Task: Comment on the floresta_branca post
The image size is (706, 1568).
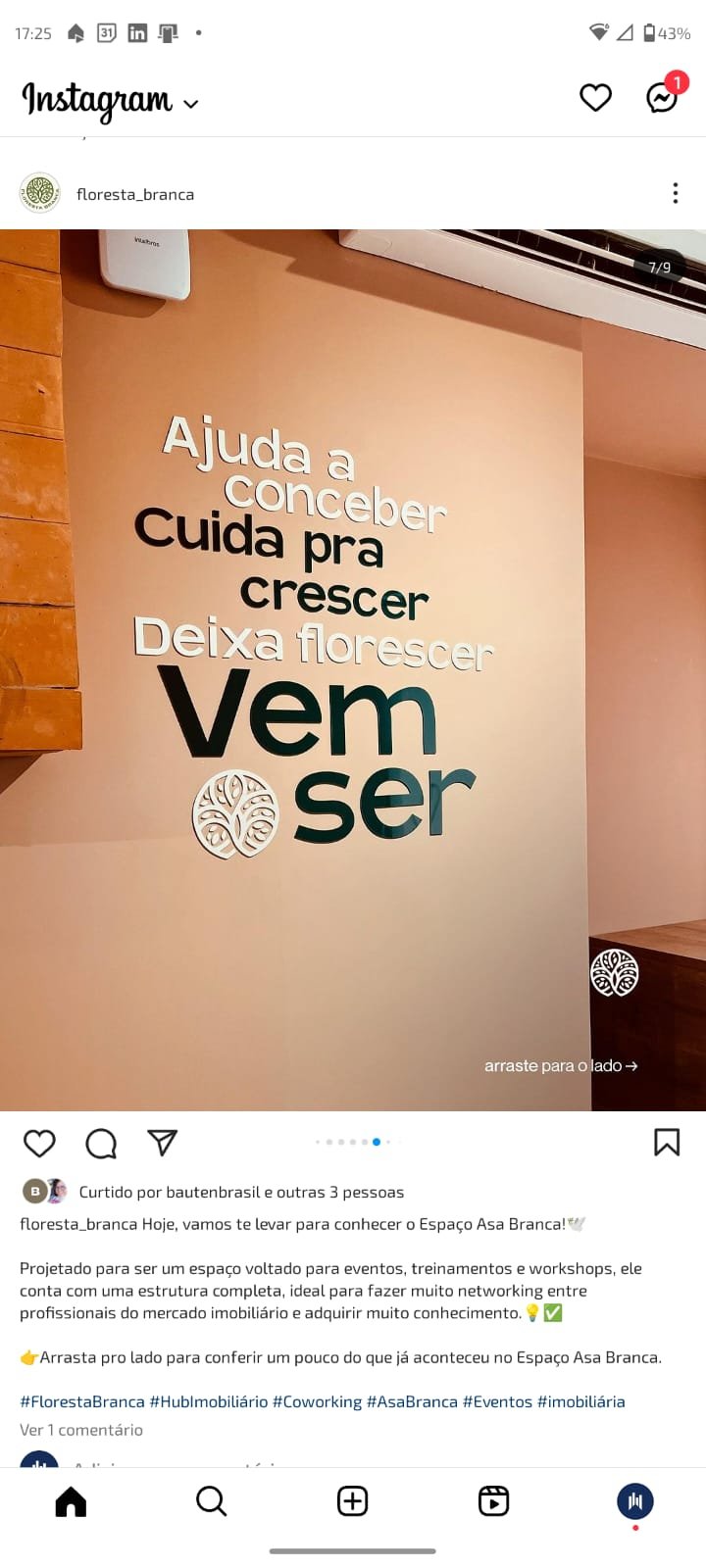Action: pyautogui.click(x=101, y=1143)
